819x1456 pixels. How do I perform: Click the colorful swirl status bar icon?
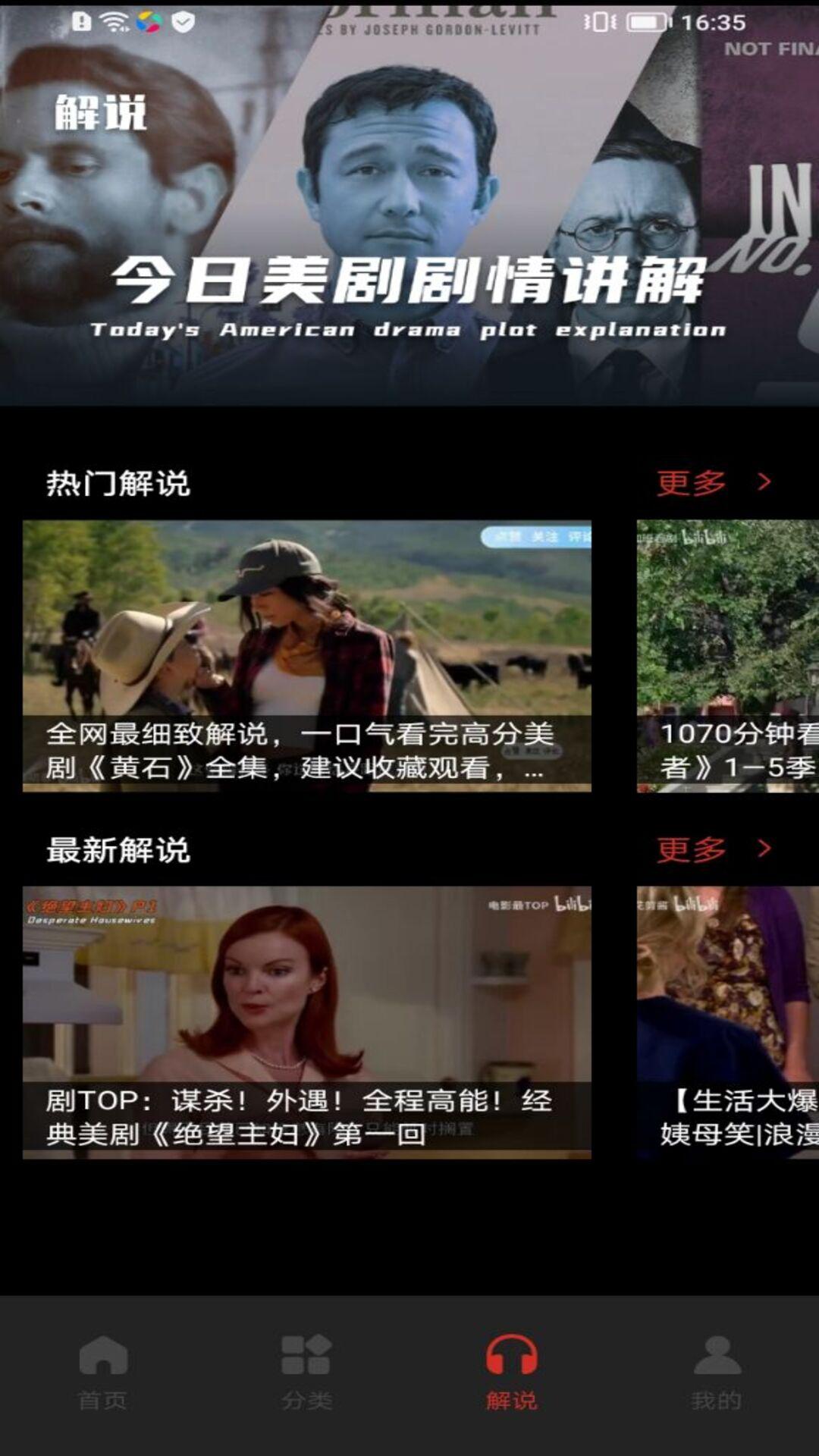click(x=149, y=20)
